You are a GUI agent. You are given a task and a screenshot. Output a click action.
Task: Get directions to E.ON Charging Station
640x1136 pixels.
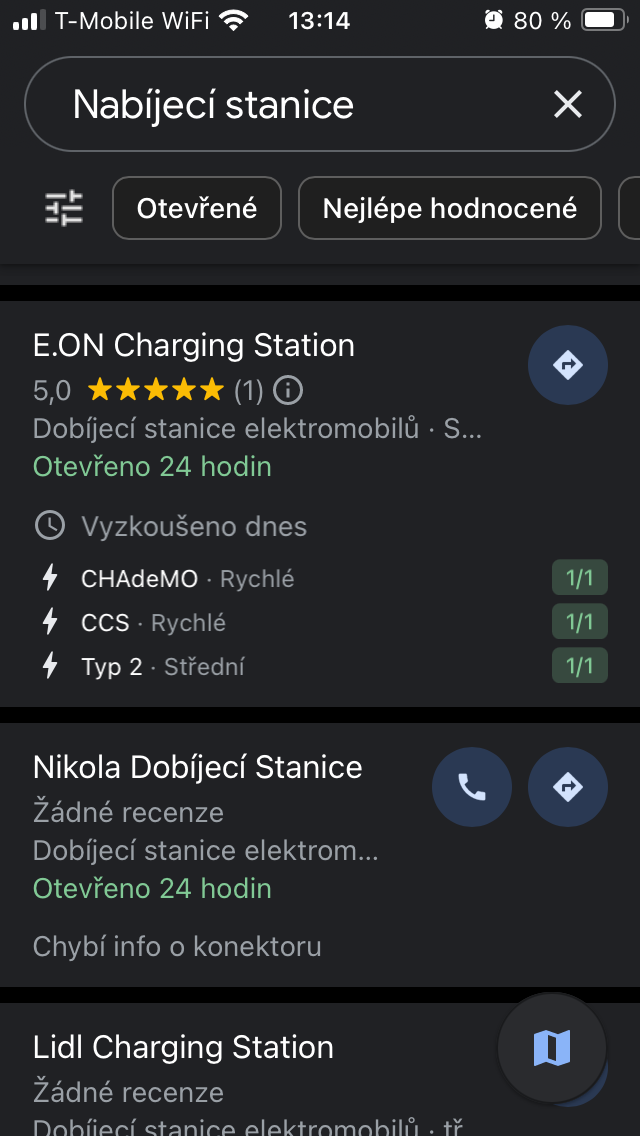click(x=568, y=366)
